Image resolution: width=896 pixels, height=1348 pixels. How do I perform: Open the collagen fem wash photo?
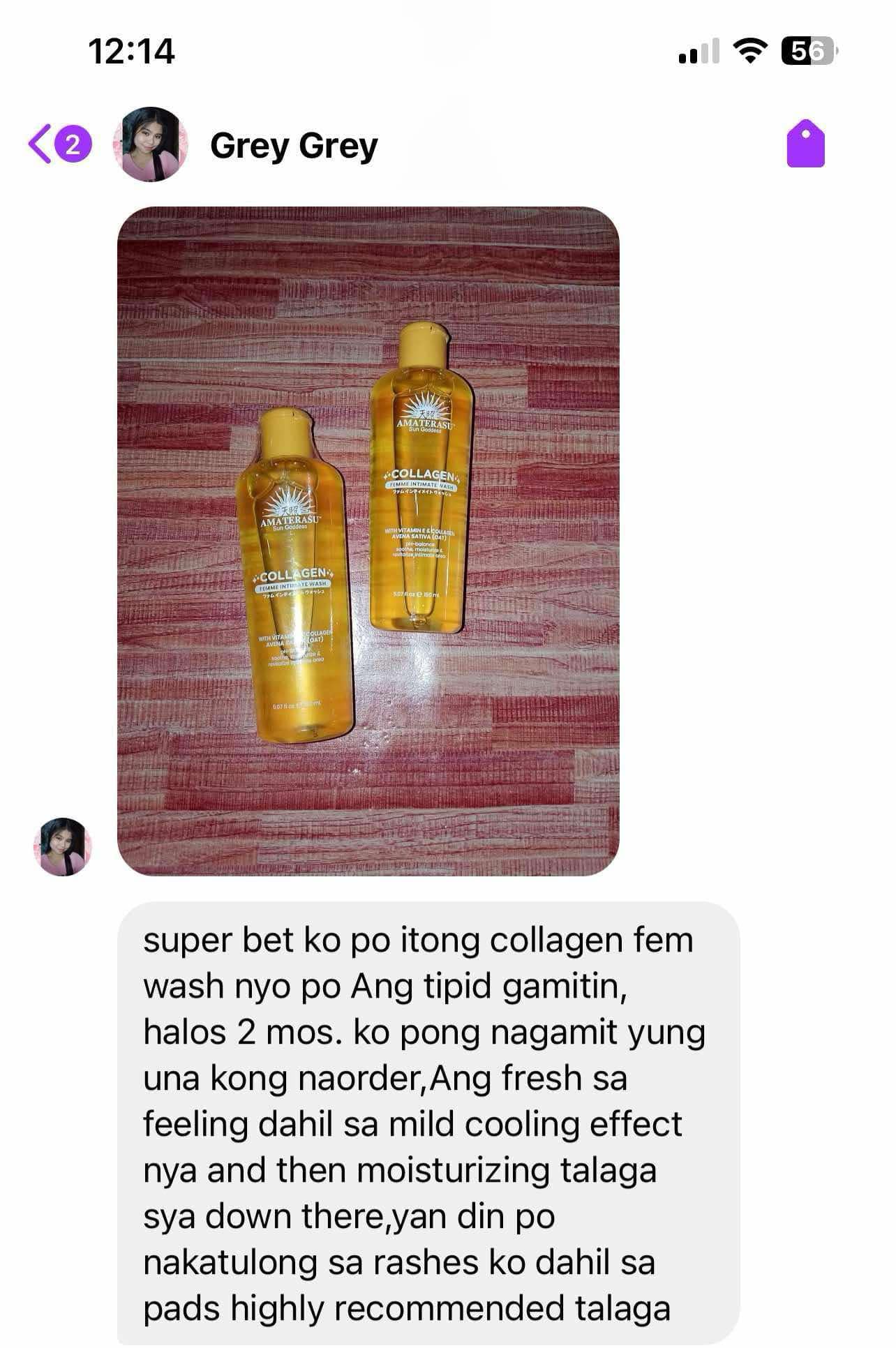pos(368,541)
